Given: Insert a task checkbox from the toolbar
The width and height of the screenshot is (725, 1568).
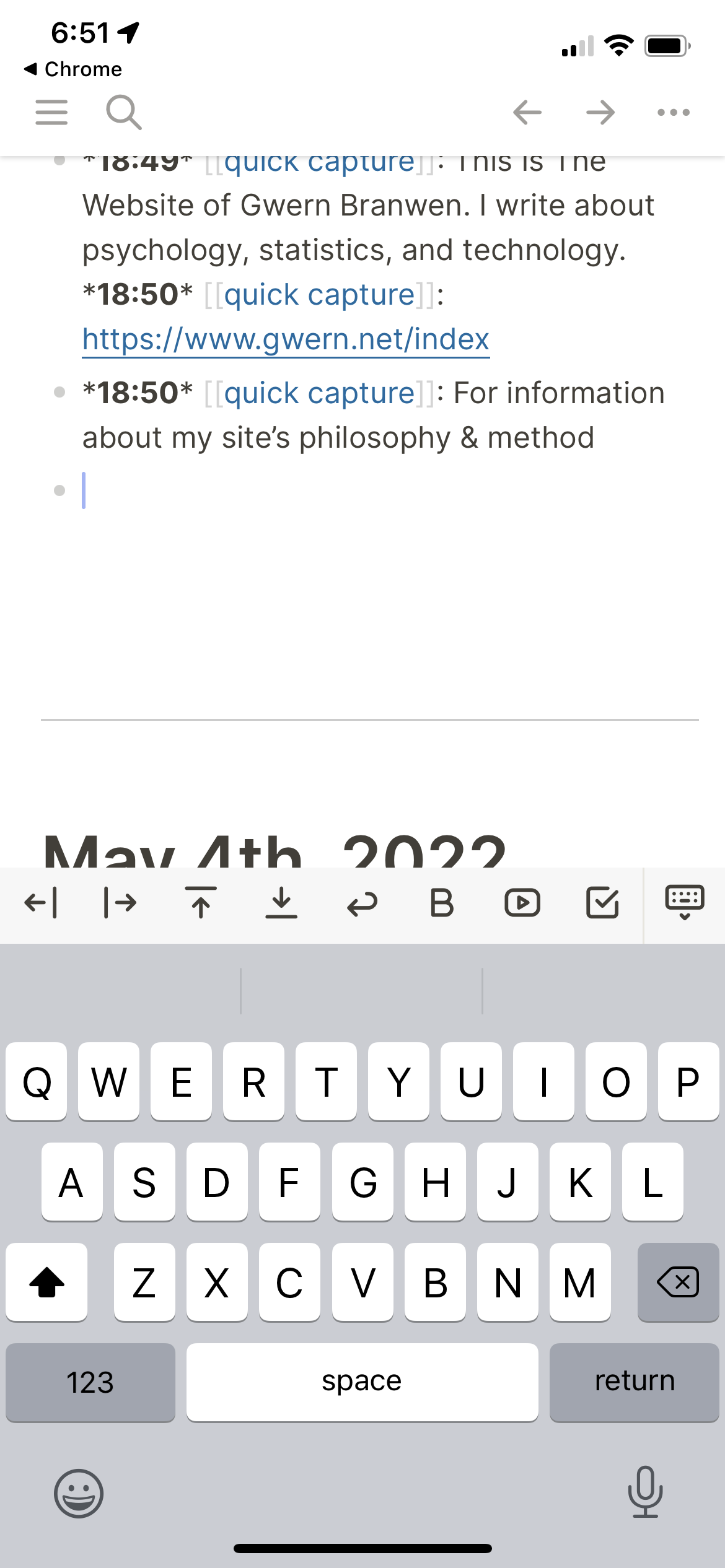Looking at the screenshot, I should tap(602, 903).
